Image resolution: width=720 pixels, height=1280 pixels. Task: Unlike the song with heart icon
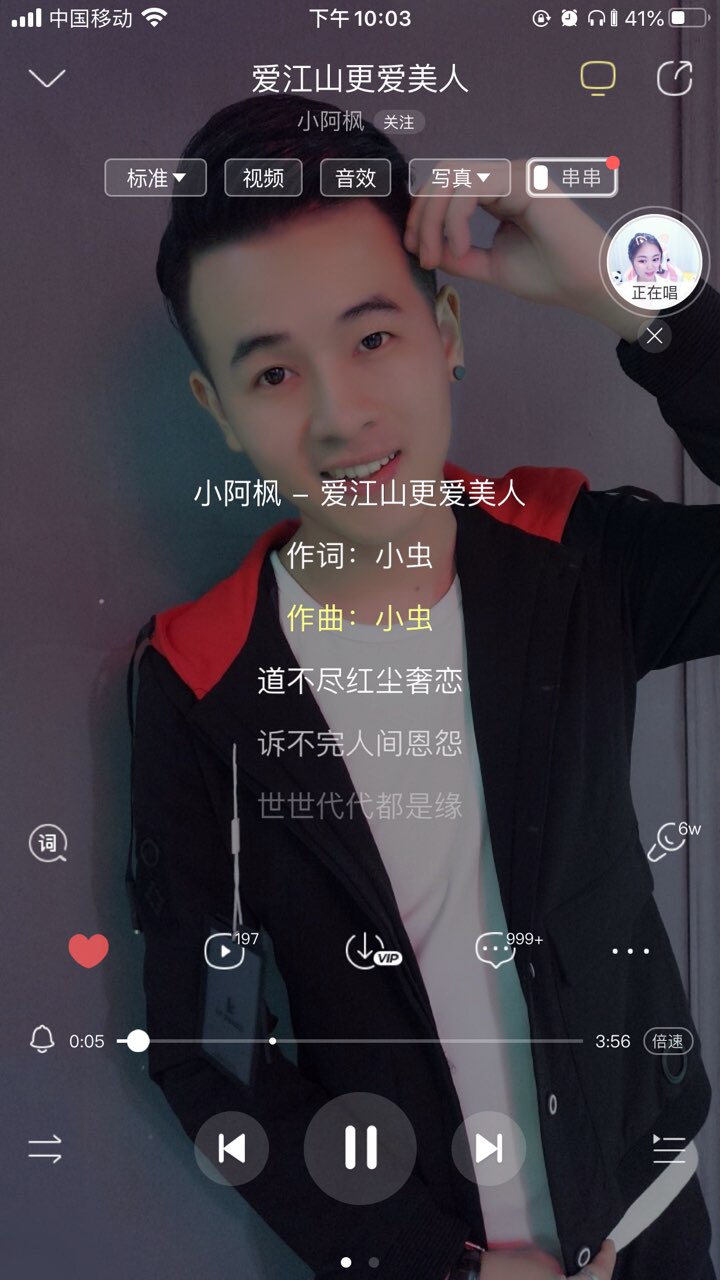click(88, 950)
